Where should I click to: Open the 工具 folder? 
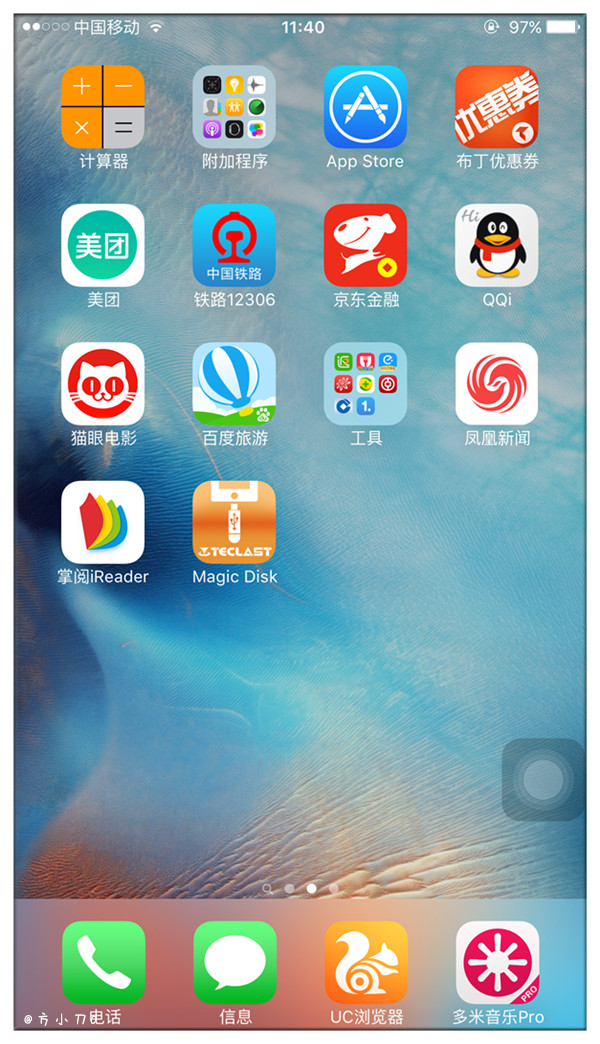click(x=365, y=384)
